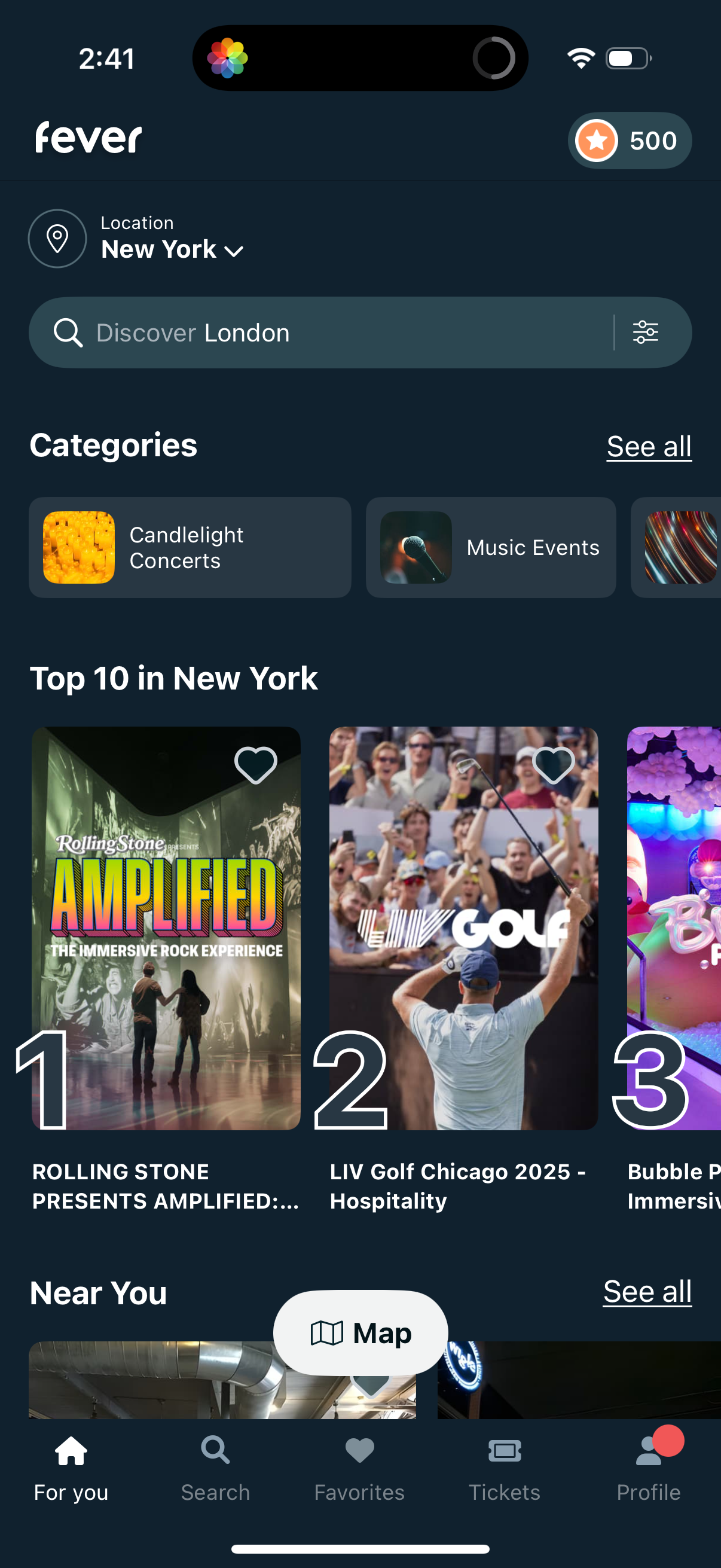Viewport: 721px width, 1568px height.
Task: Open the Candlelight Concerts category
Action: (x=191, y=547)
